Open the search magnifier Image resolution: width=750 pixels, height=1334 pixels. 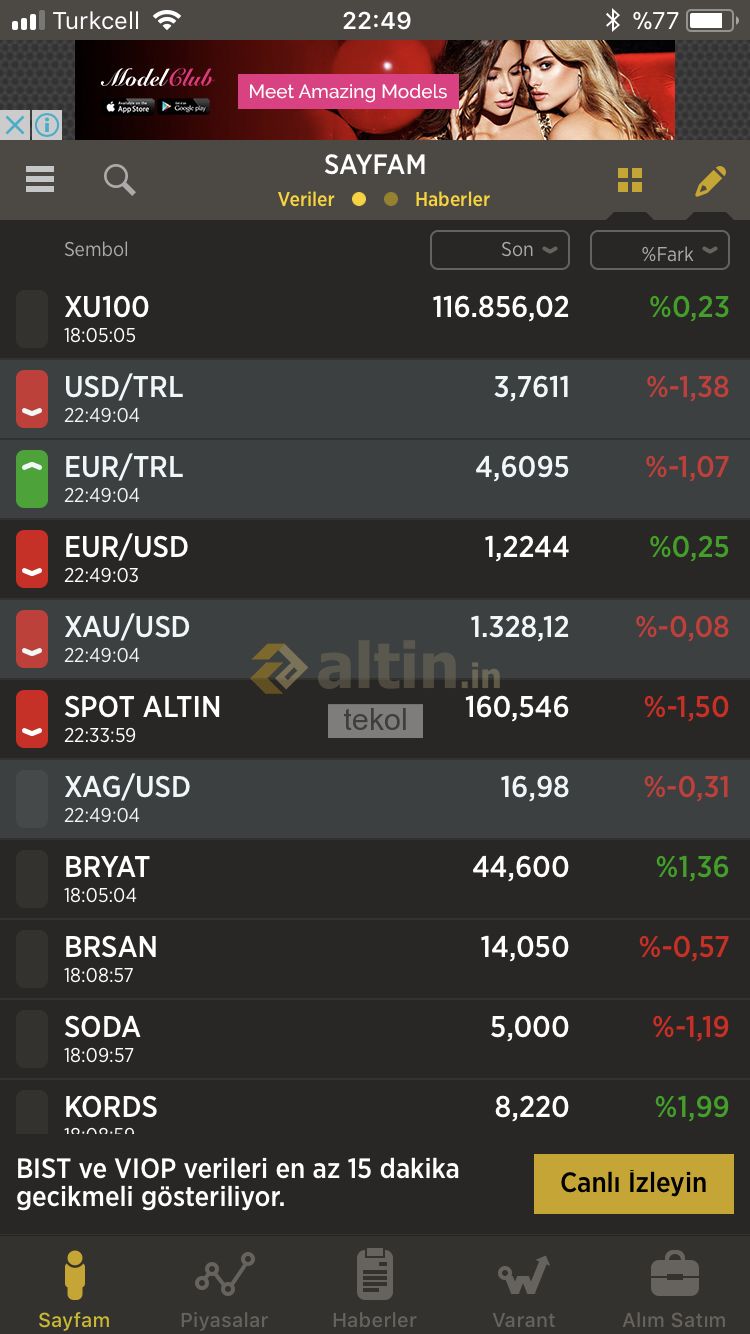pyautogui.click(x=119, y=180)
